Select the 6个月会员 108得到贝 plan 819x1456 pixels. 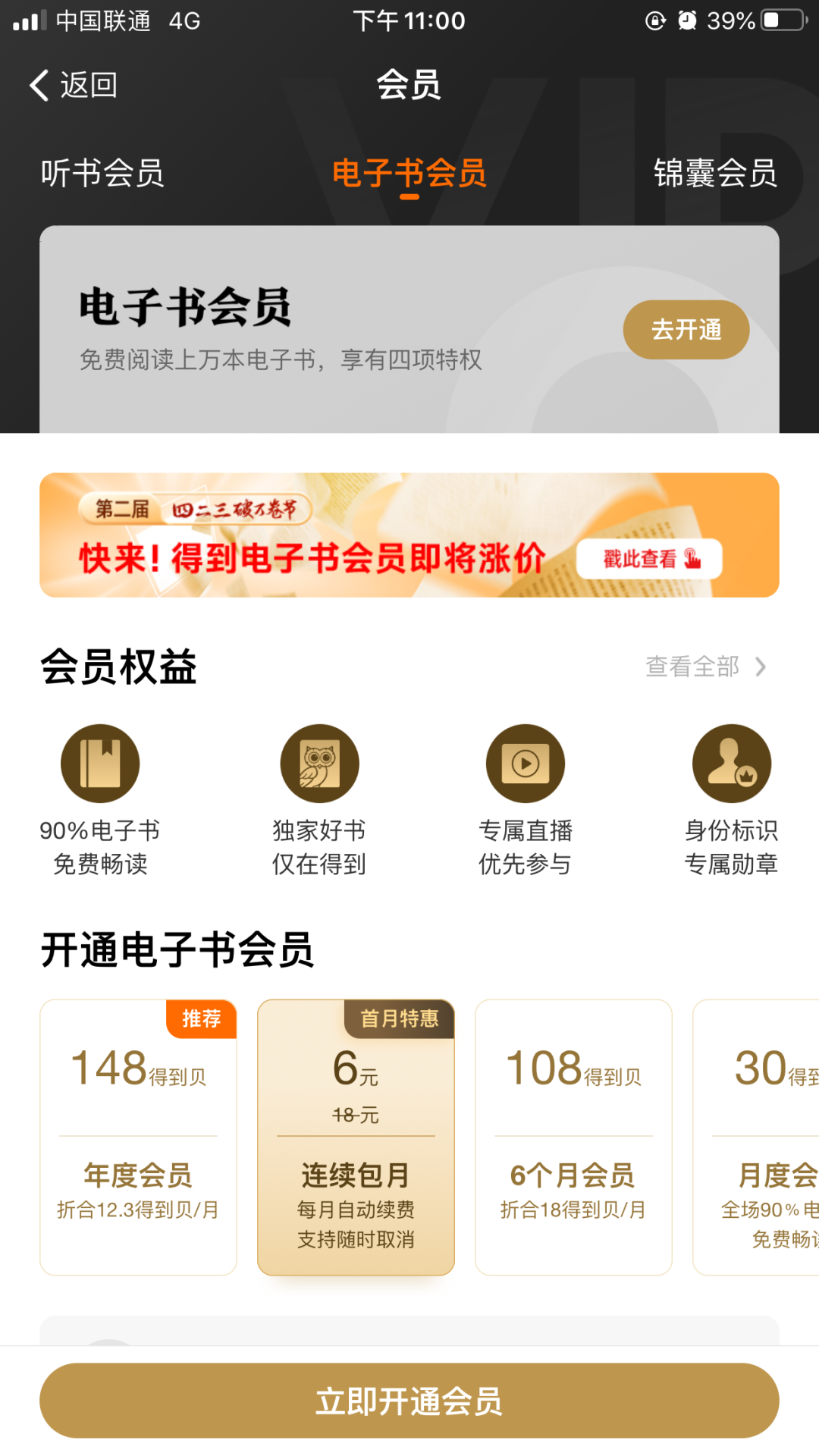tap(573, 1137)
